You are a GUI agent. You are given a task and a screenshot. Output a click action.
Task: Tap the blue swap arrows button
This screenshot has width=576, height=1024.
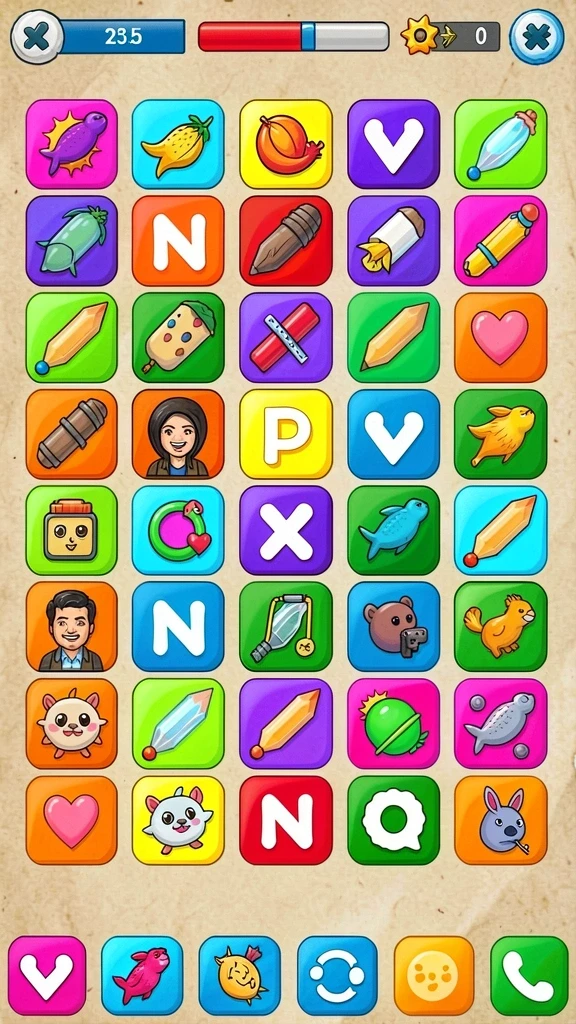(x=337, y=976)
